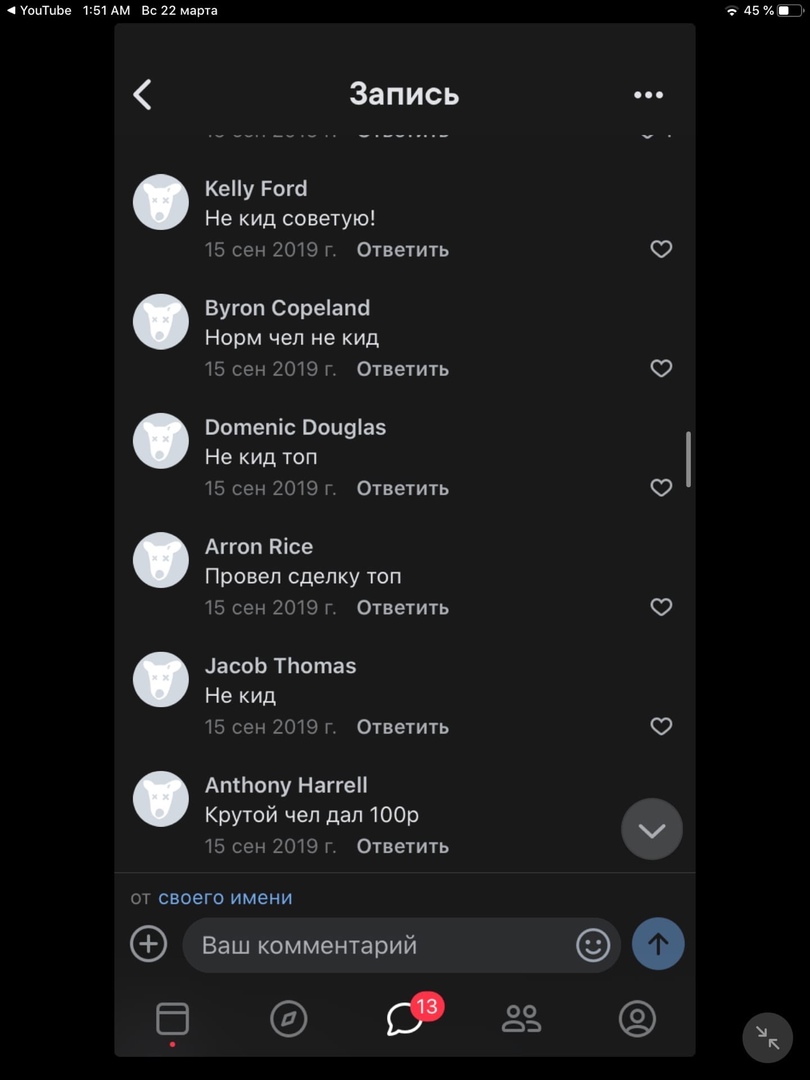Open Kelly Ford's profile avatar
Image resolution: width=810 pixels, height=1080 pixels.
pyautogui.click(x=161, y=202)
